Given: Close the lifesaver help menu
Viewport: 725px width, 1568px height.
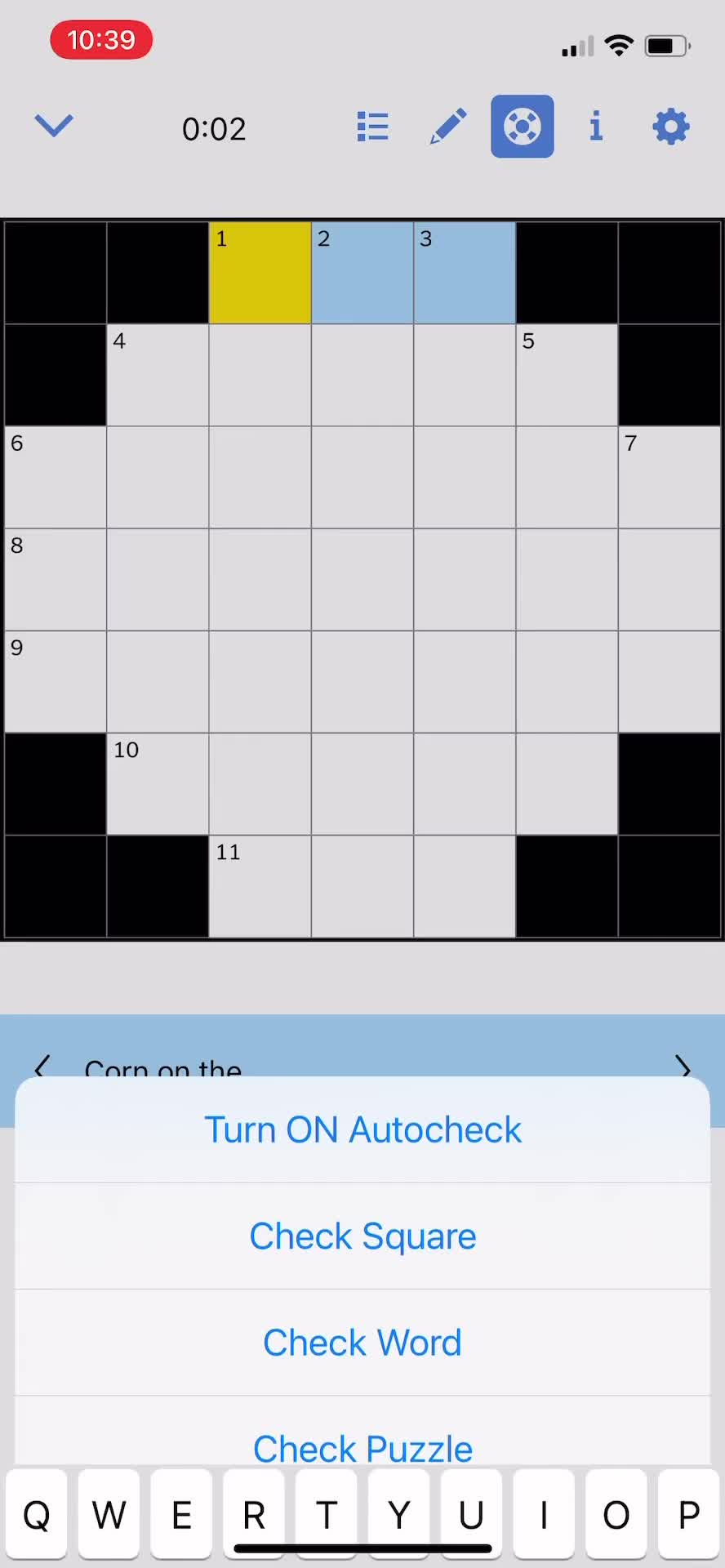Looking at the screenshot, I should tap(522, 127).
